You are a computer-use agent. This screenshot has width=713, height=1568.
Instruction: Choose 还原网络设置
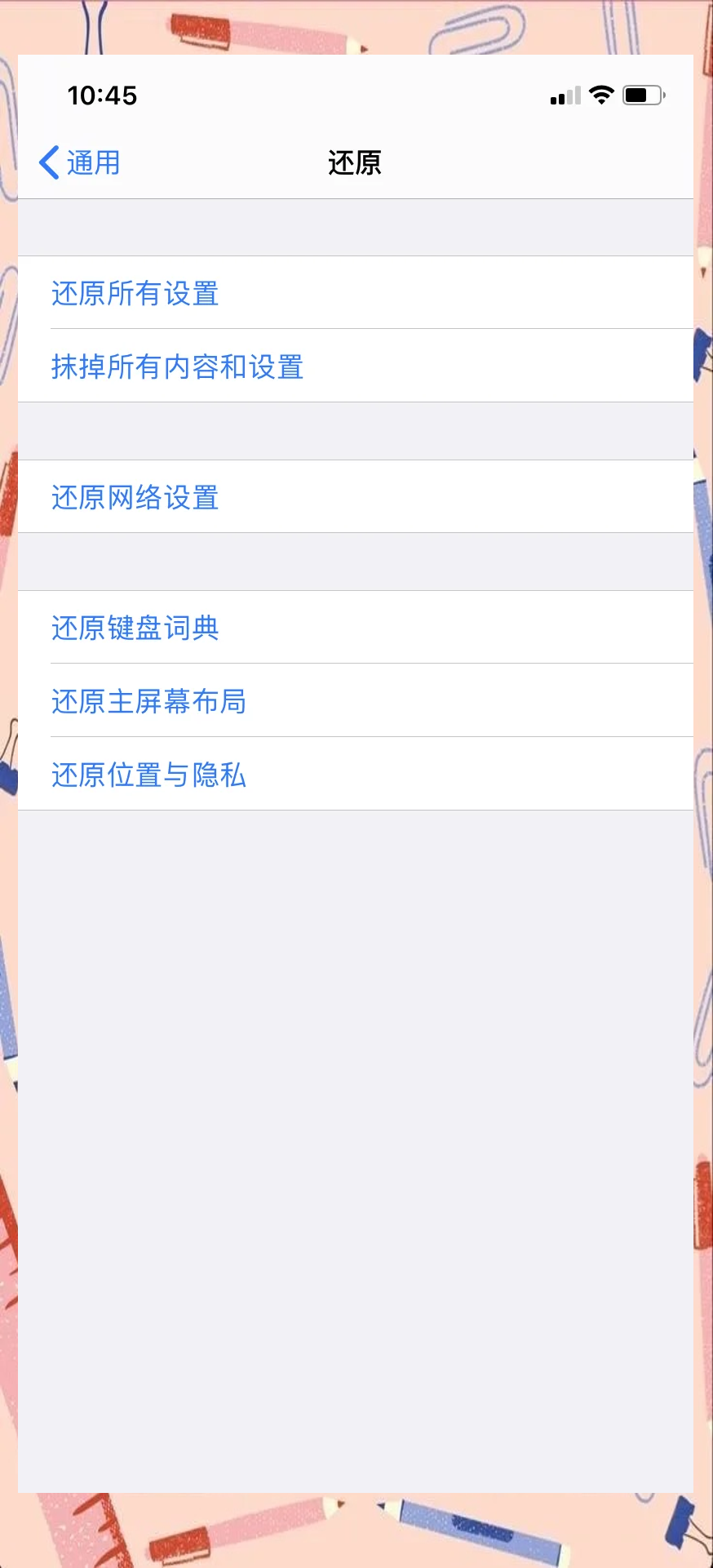[x=135, y=497]
